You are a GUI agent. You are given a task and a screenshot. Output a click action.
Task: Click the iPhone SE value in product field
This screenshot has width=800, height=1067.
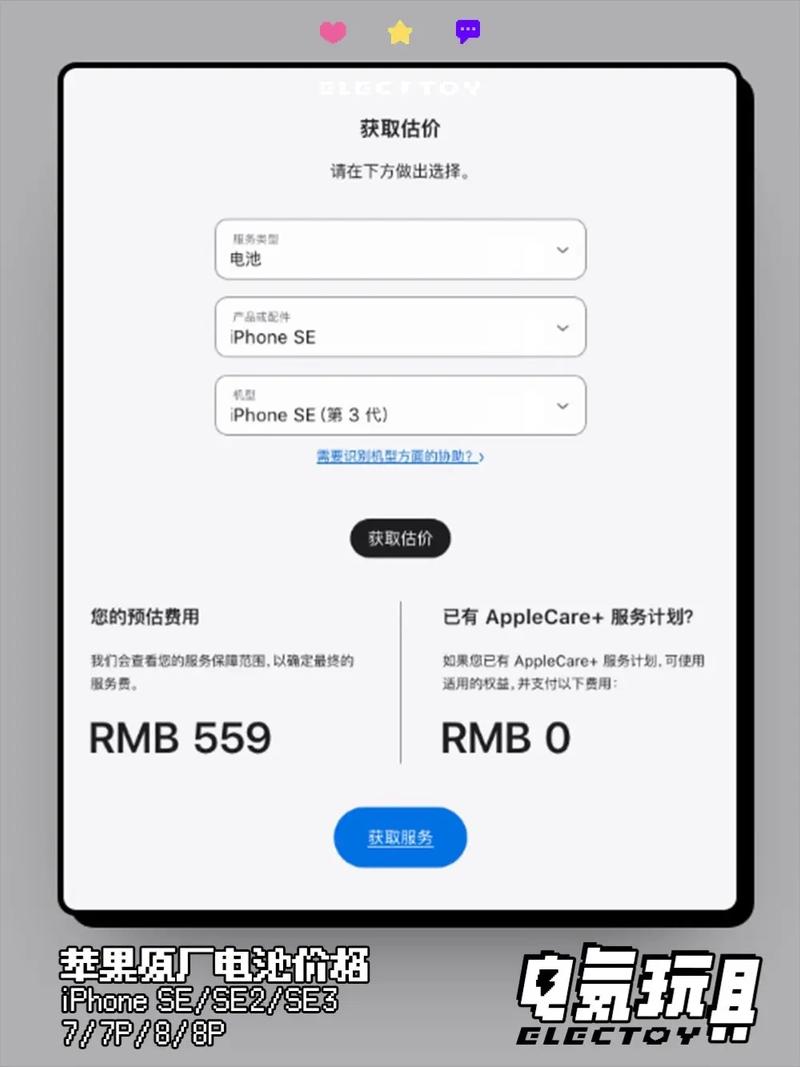point(270,337)
